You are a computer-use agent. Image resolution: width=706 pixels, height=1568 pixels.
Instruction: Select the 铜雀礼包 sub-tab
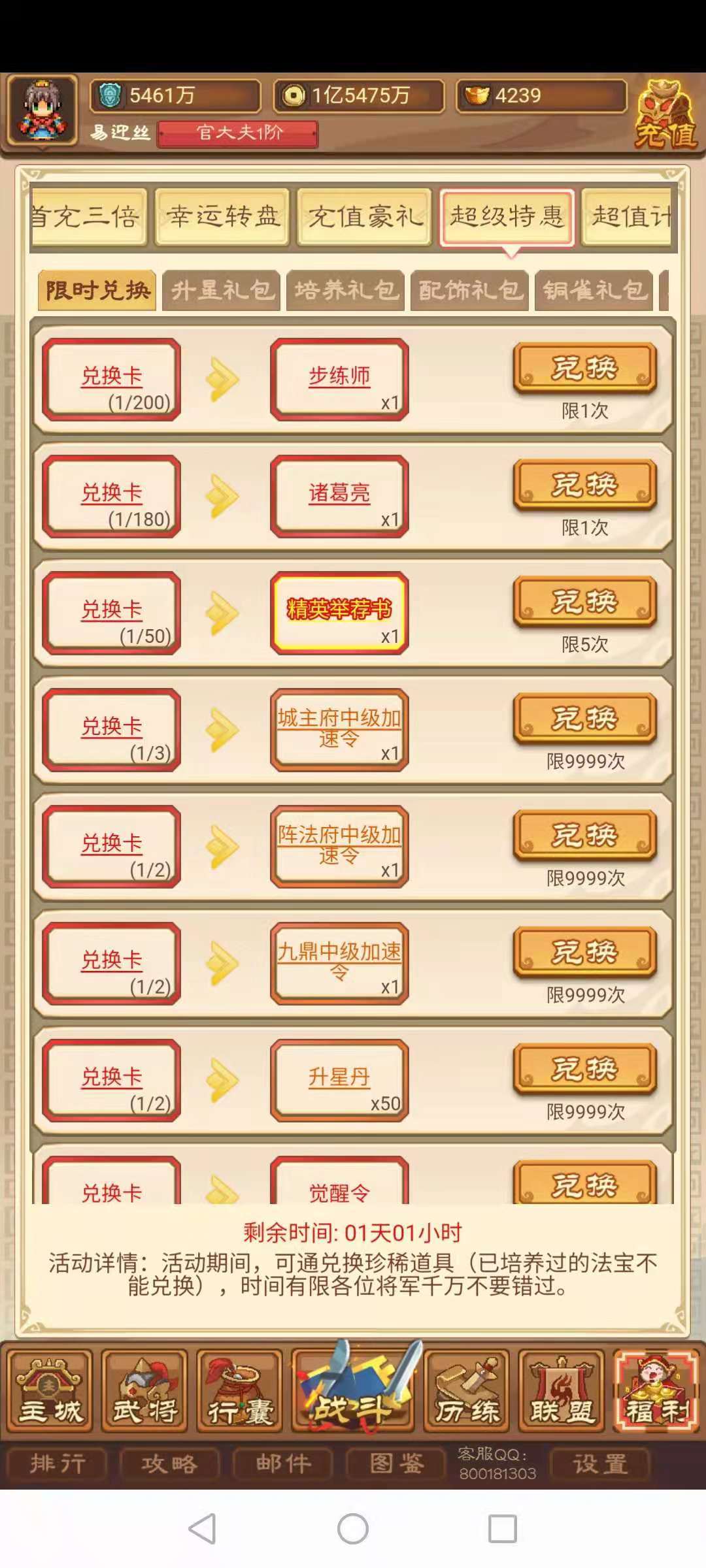594,290
